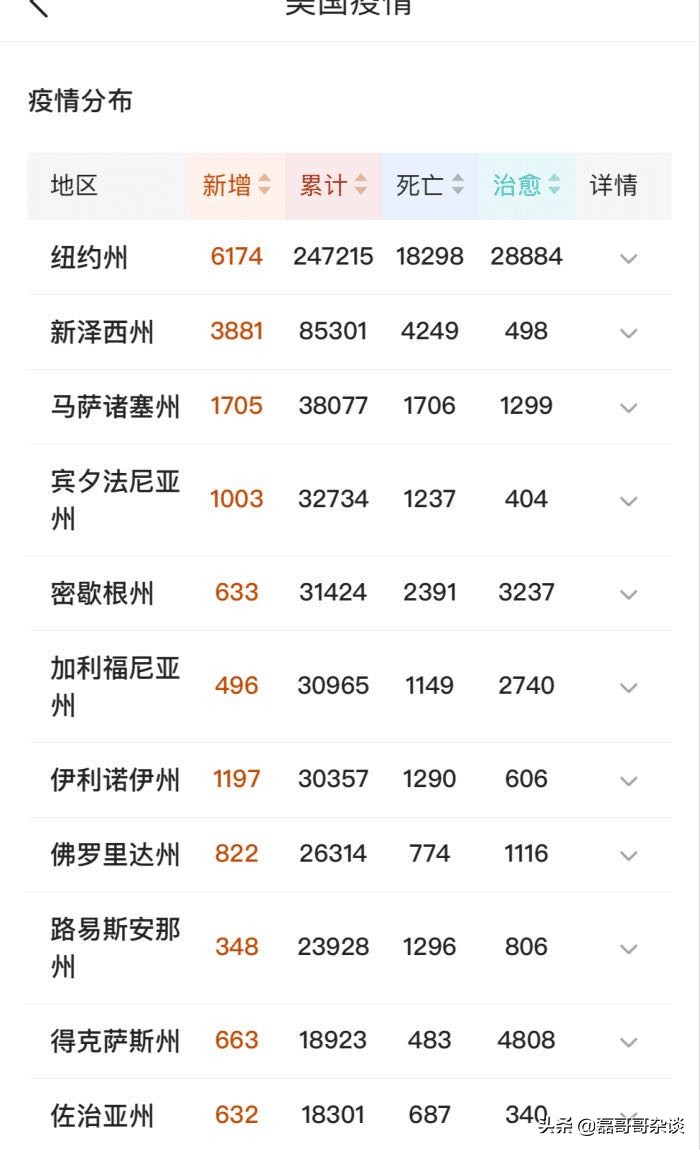This screenshot has height=1150, width=700.
Task: Expand details for 纽约州
Action: (x=628, y=258)
